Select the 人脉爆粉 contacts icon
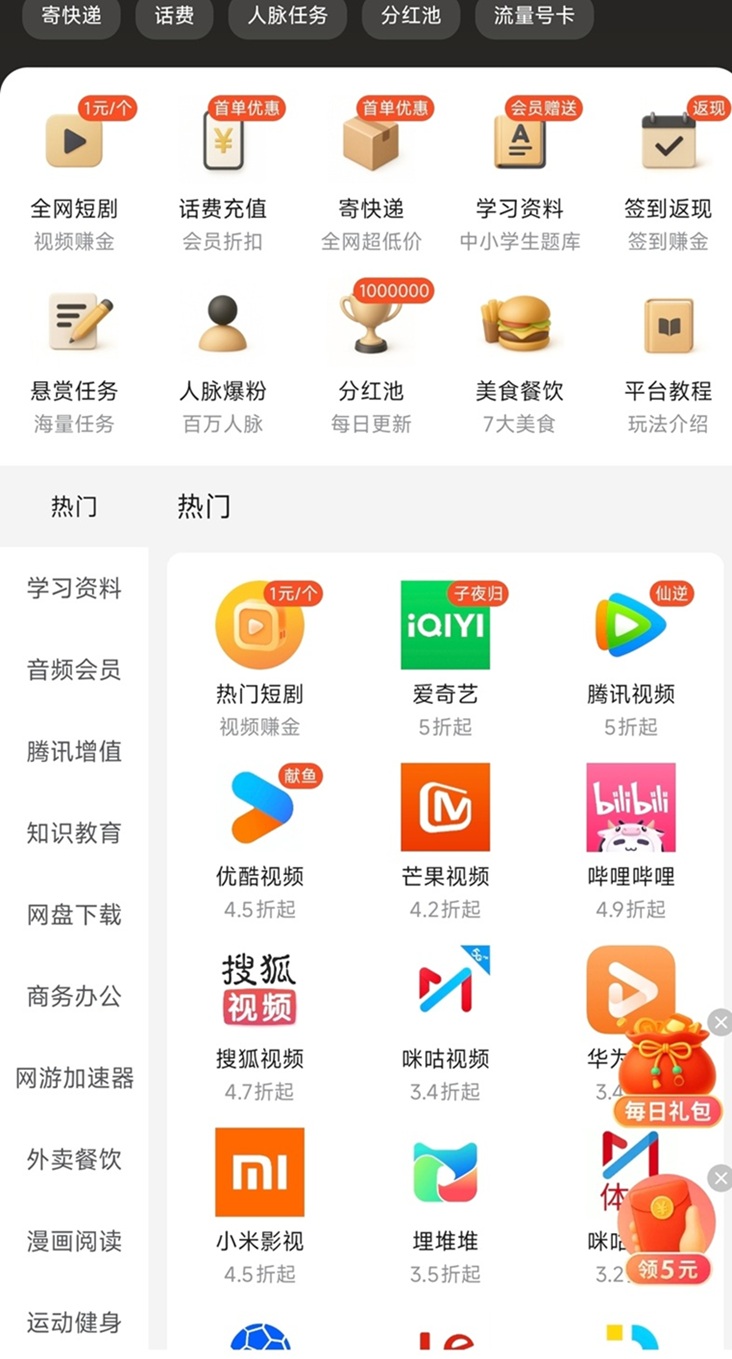This screenshot has height=1359, width=732. tap(222, 320)
